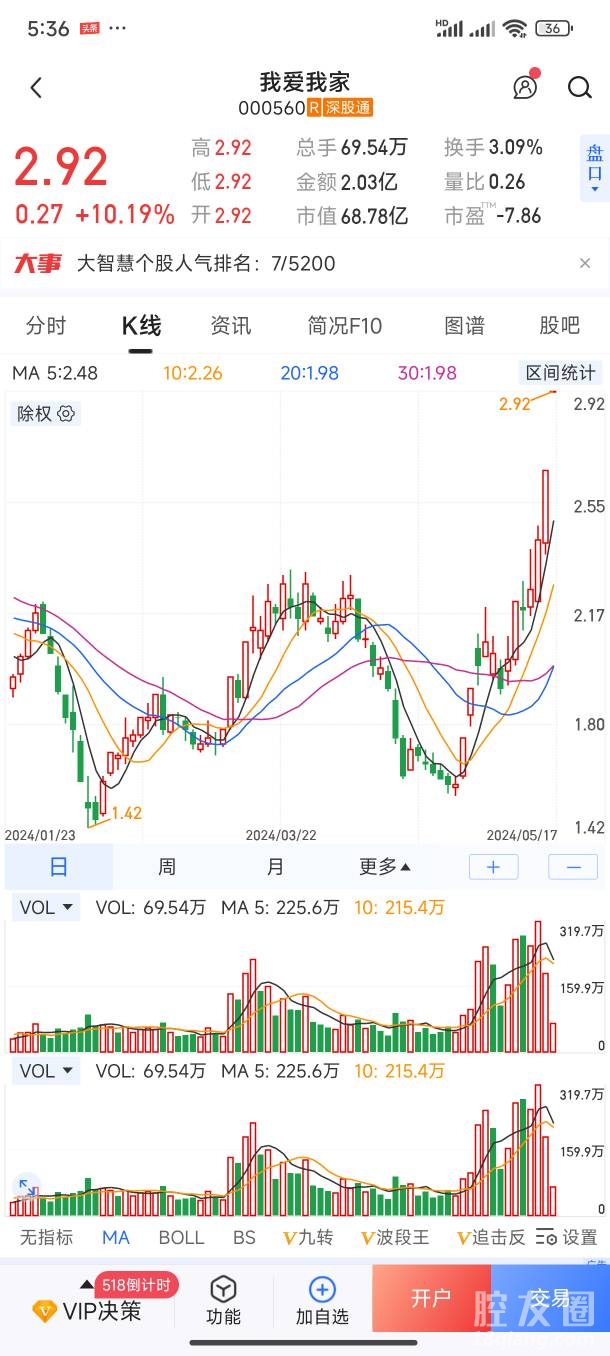The image size is (610, 1356).
Task: Open the 股吧 tab
Action: click(x=560, y=325)
